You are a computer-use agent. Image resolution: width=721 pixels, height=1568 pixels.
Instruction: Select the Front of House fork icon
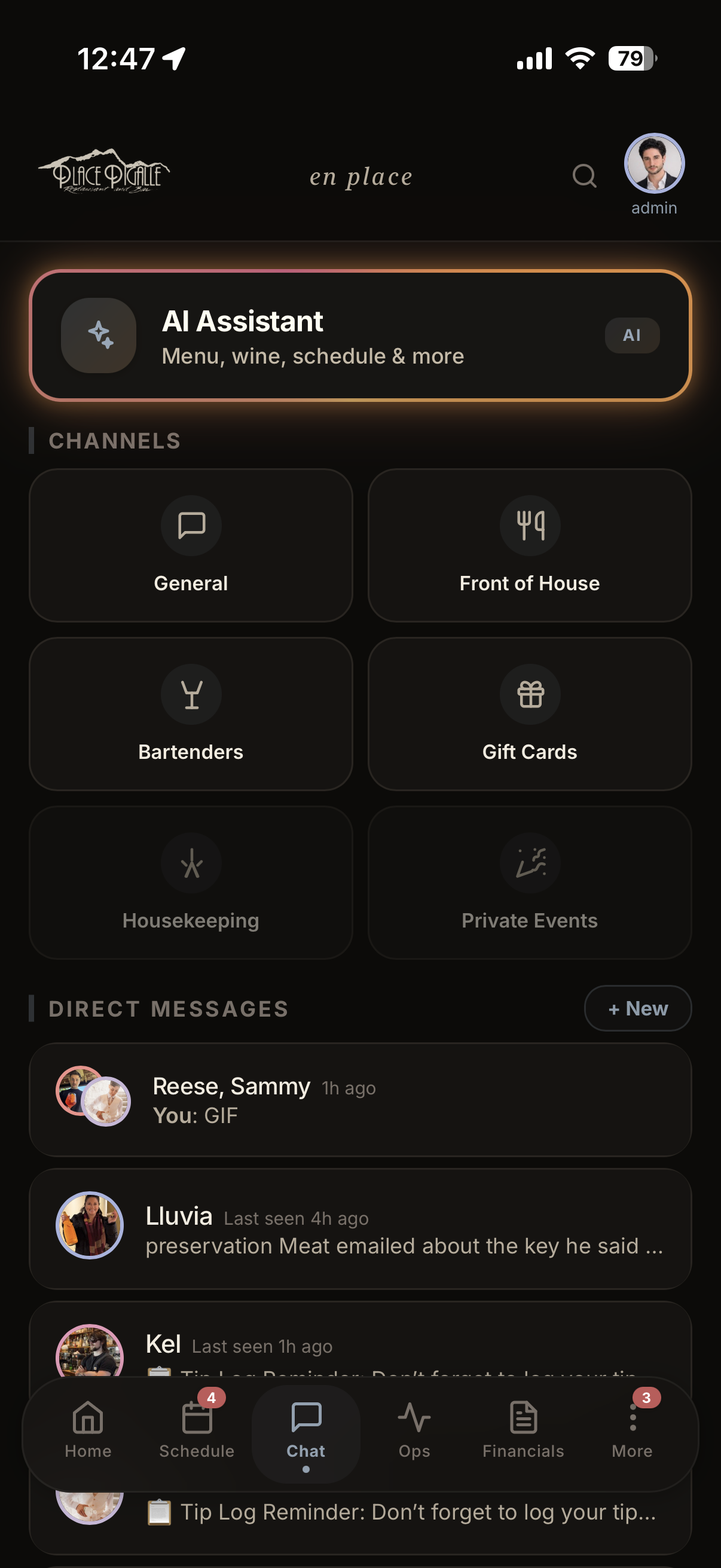pos(530,526)
